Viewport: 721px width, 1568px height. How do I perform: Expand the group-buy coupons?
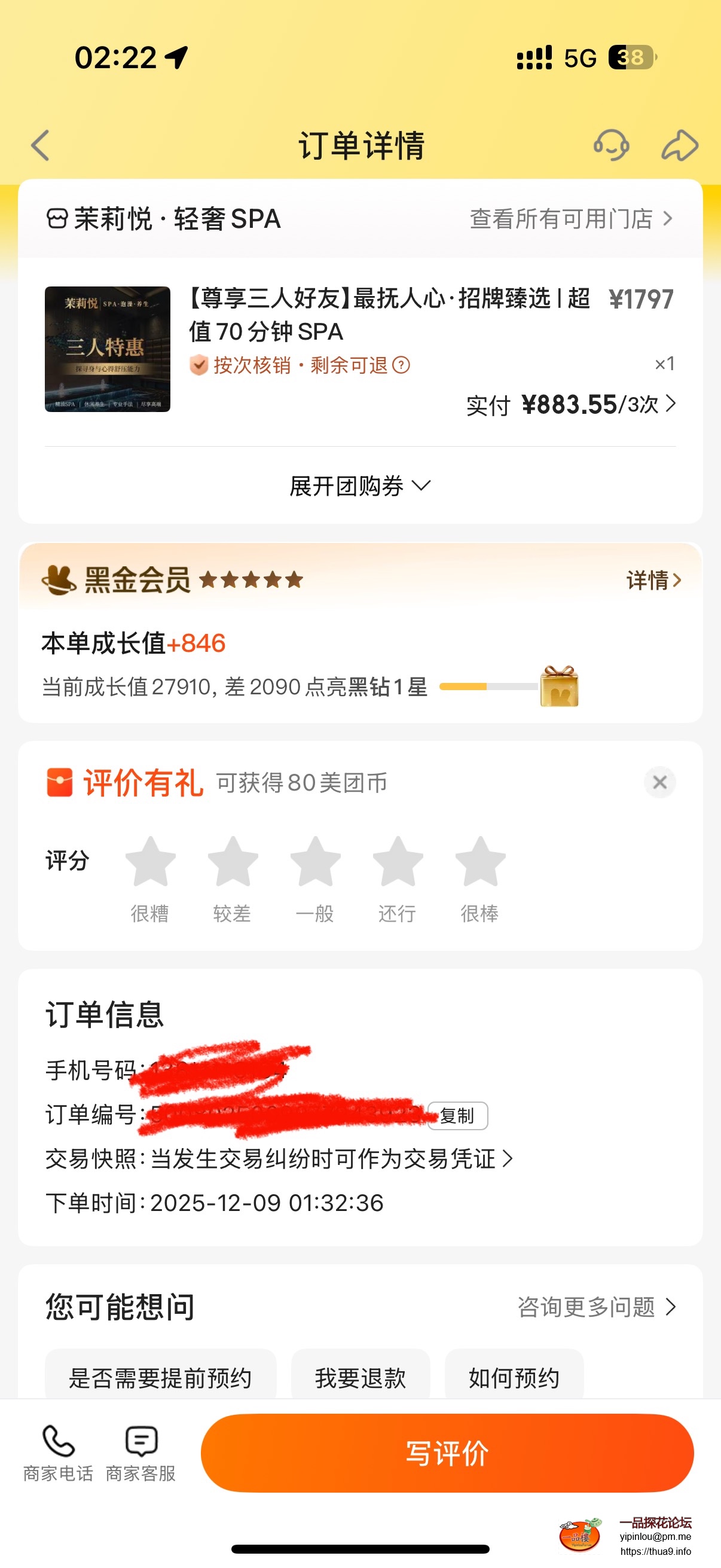click(360, 486)
